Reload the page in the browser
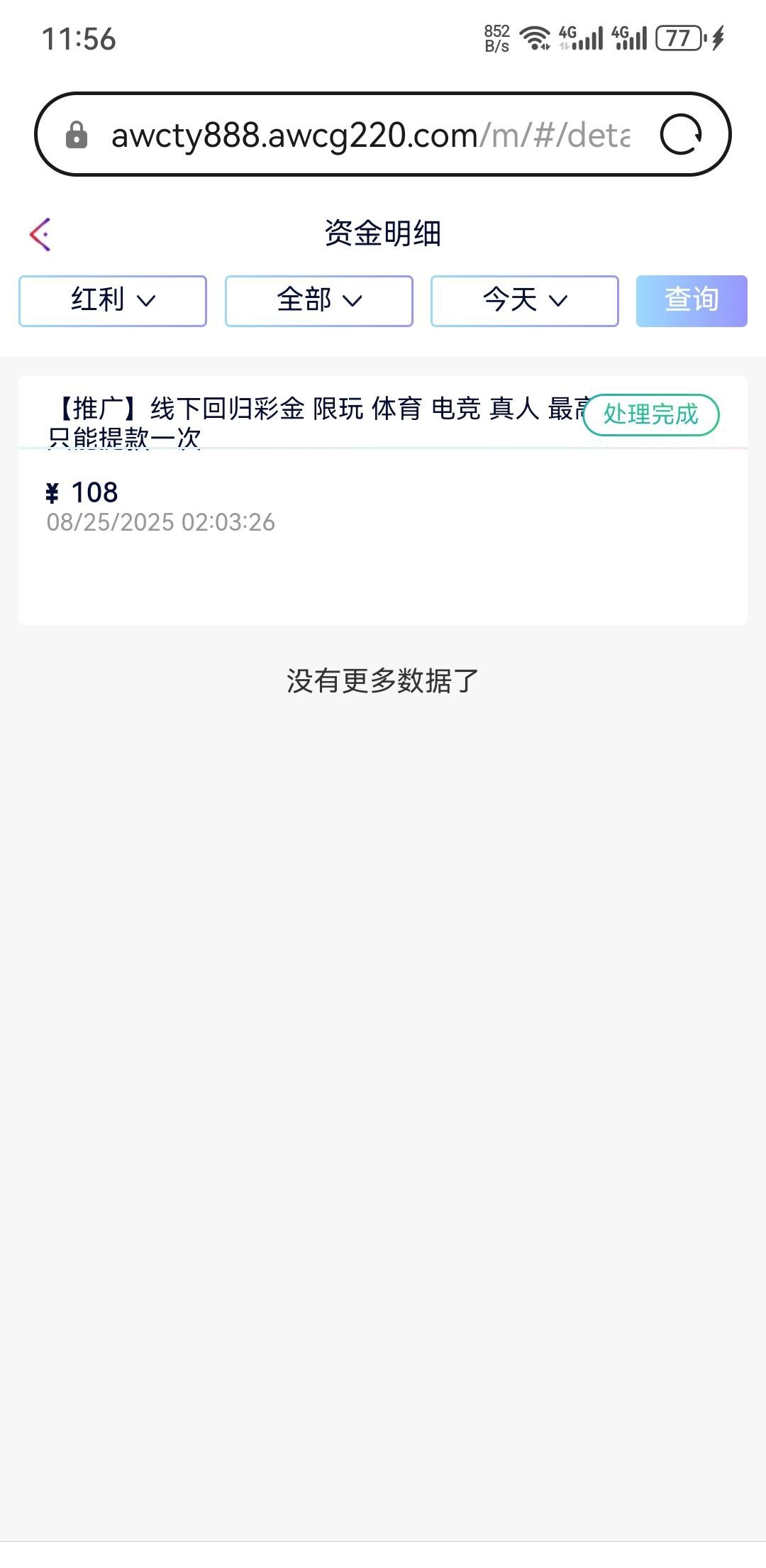Image resolution: width=766 pixels, height=1568 pixels. coord(681,135)
